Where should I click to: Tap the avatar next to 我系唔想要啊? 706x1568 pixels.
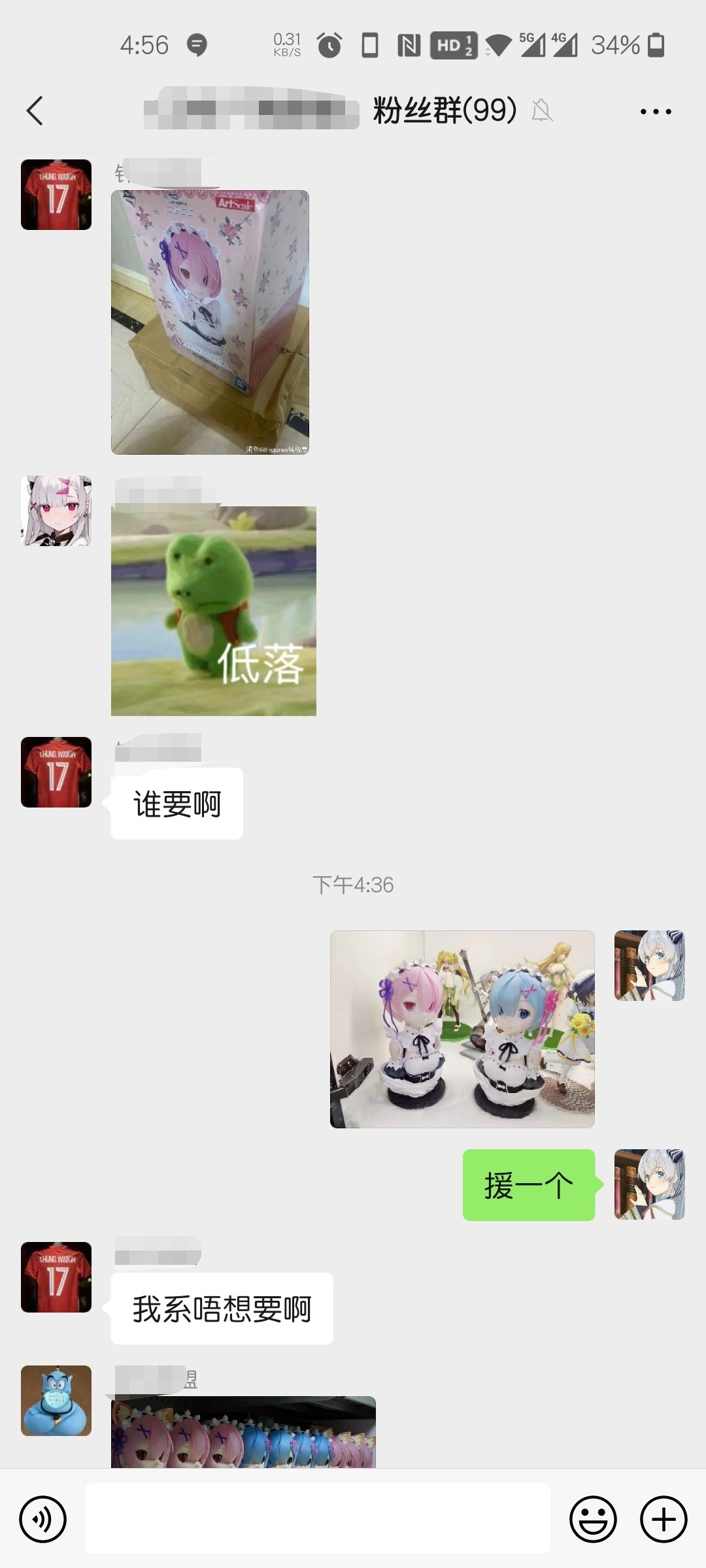(x=56, y=1277)
